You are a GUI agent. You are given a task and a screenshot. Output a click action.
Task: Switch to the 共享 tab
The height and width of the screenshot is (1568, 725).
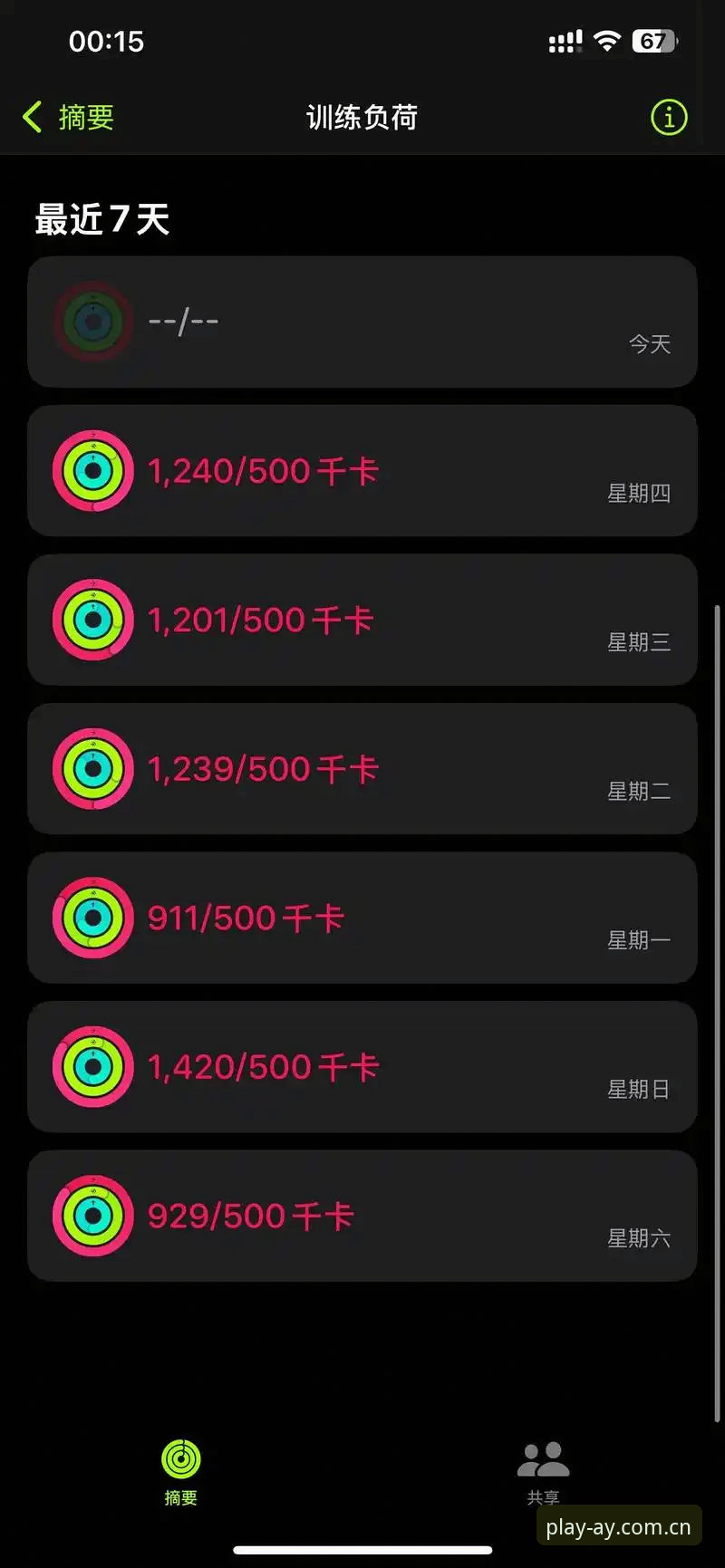click(543, 1472)
